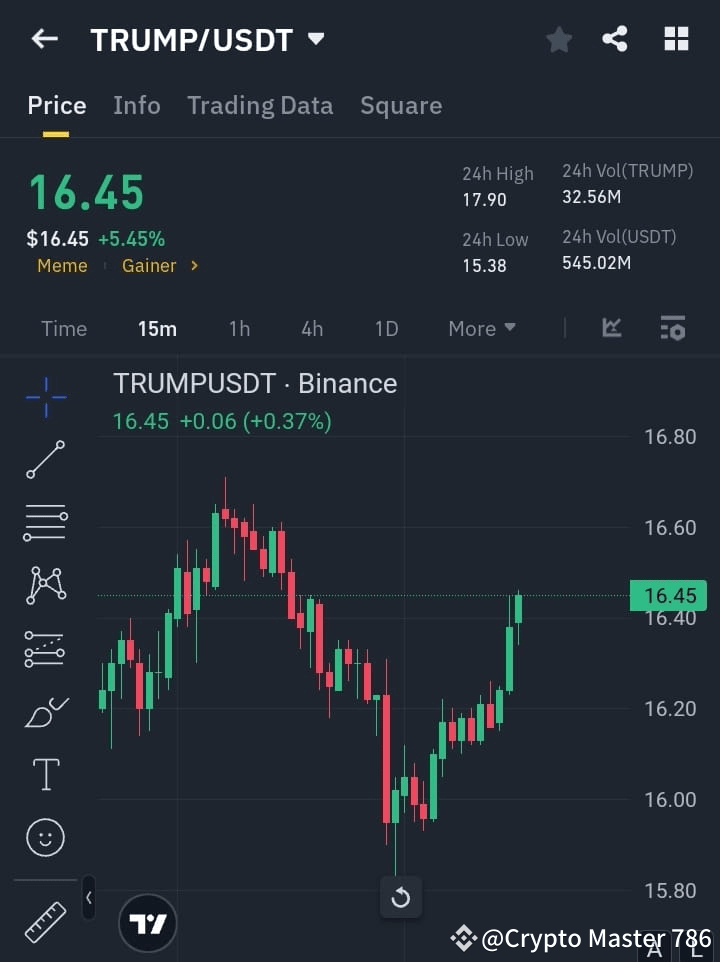Reload the chart data

pyautogui.click(x=401, y=897)
